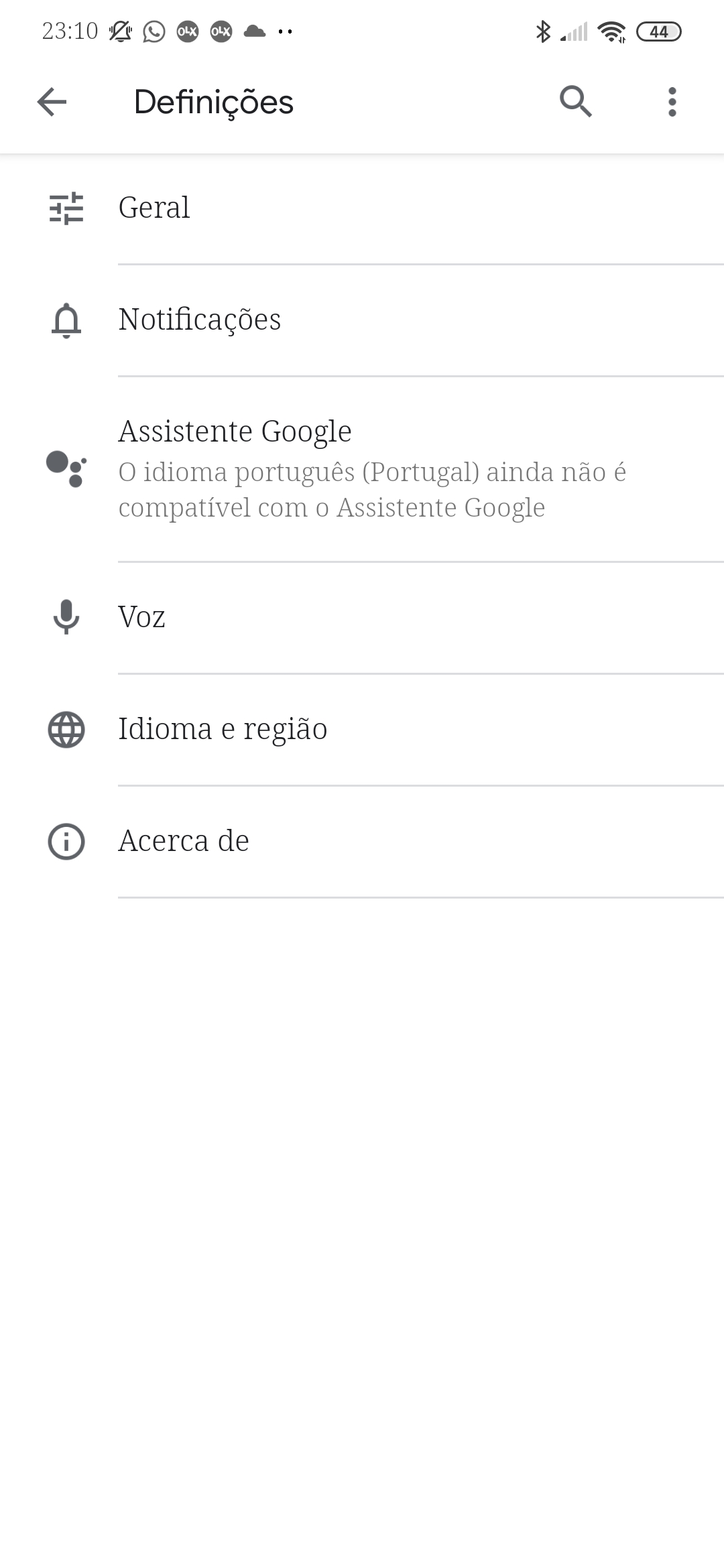Open Voz settings
This screenshot has width=724, height=1568.
click(141, 617)
